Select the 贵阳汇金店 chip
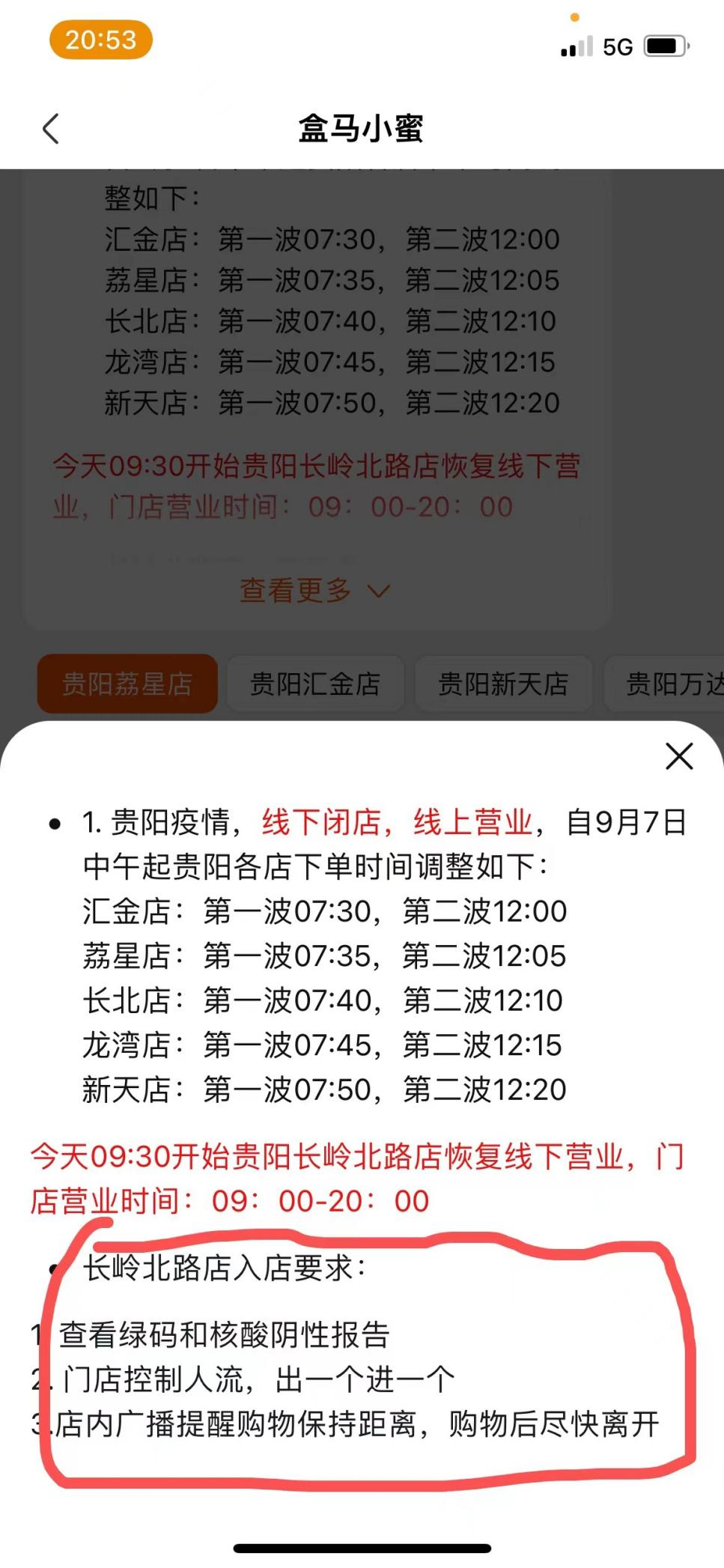 (x=315, y=684)
